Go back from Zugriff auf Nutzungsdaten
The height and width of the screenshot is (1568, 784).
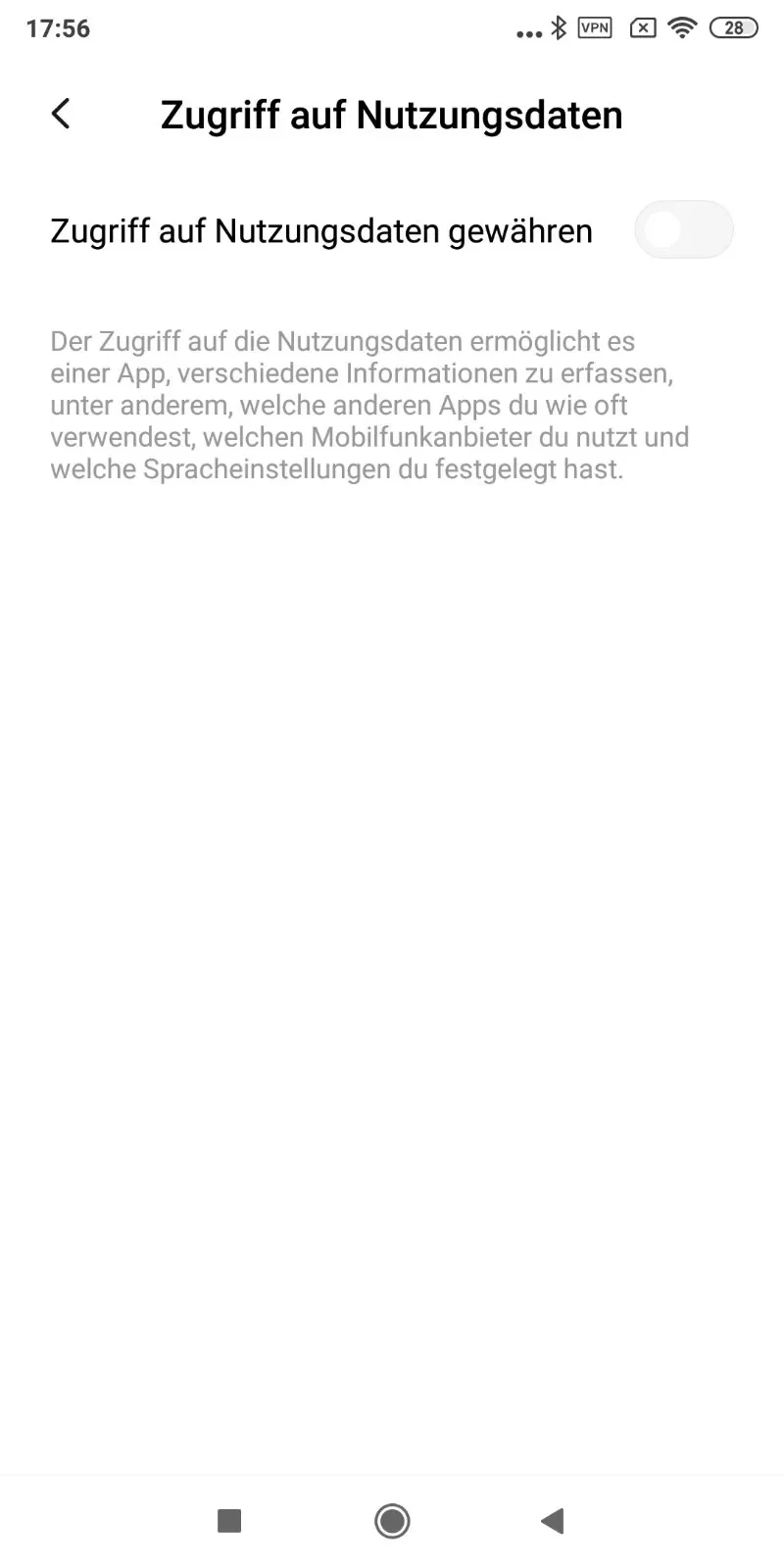coord(61,114)
